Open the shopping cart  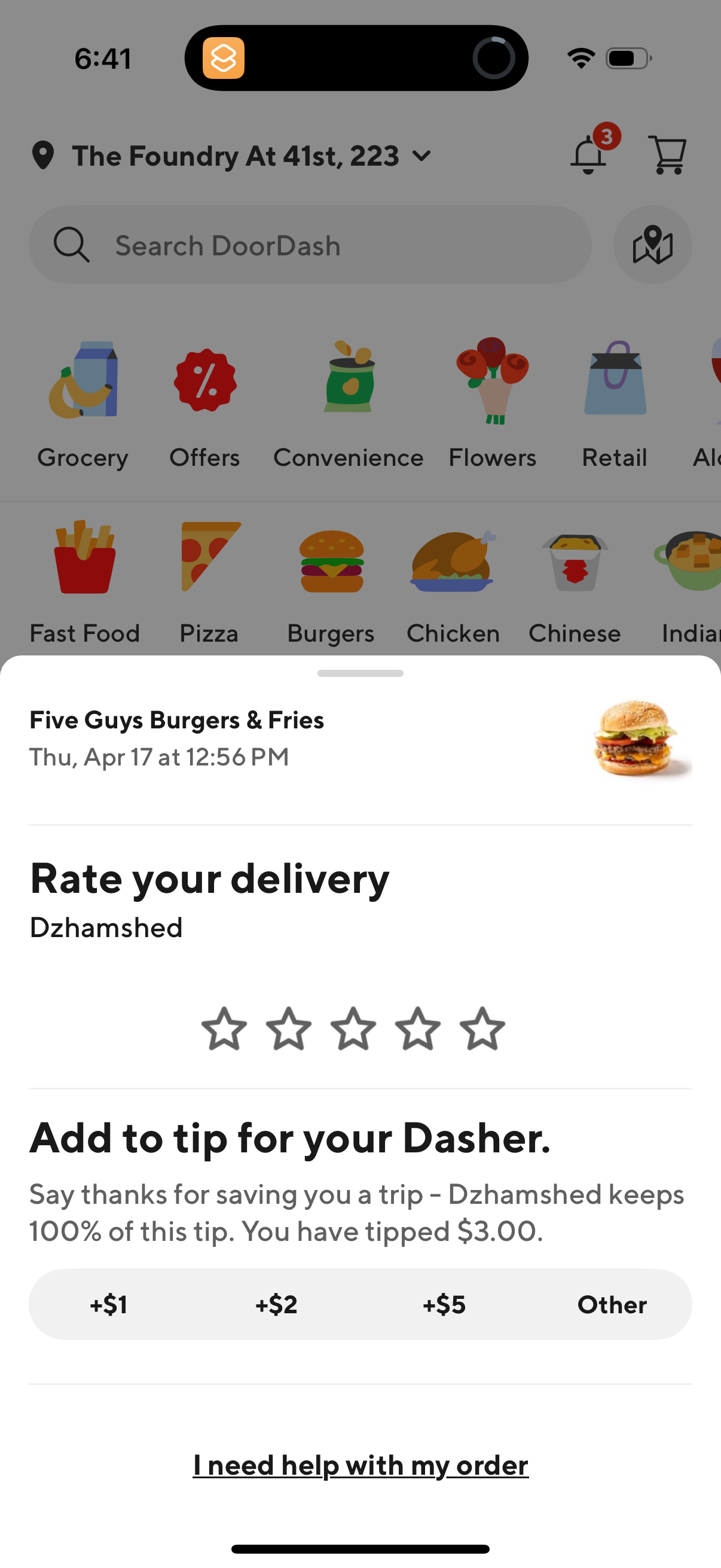[x=669, y=155]
